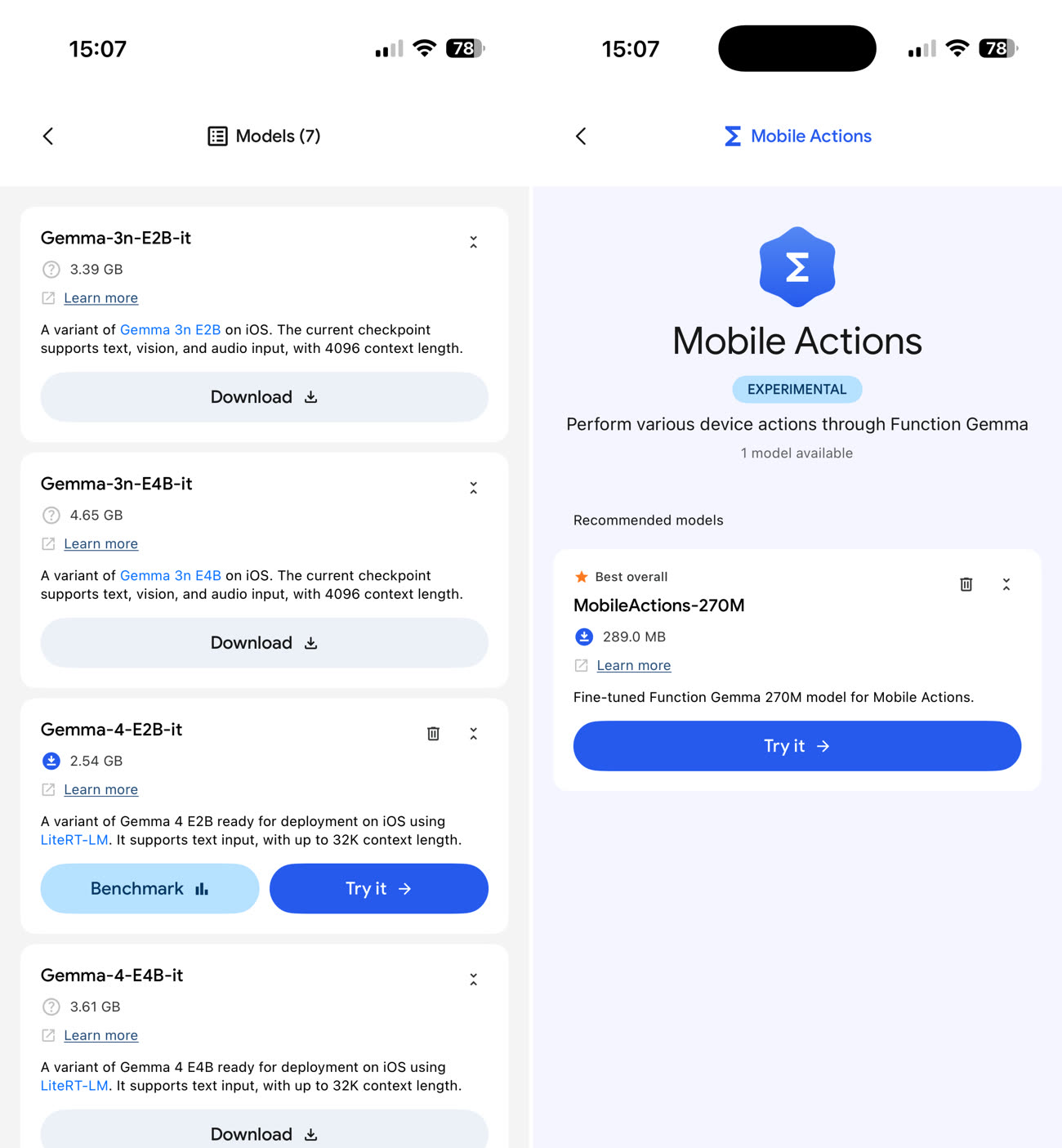Delete the downloaded Gemma-4-E2B-it model
1062x1148 pixels.
(433, 734)
